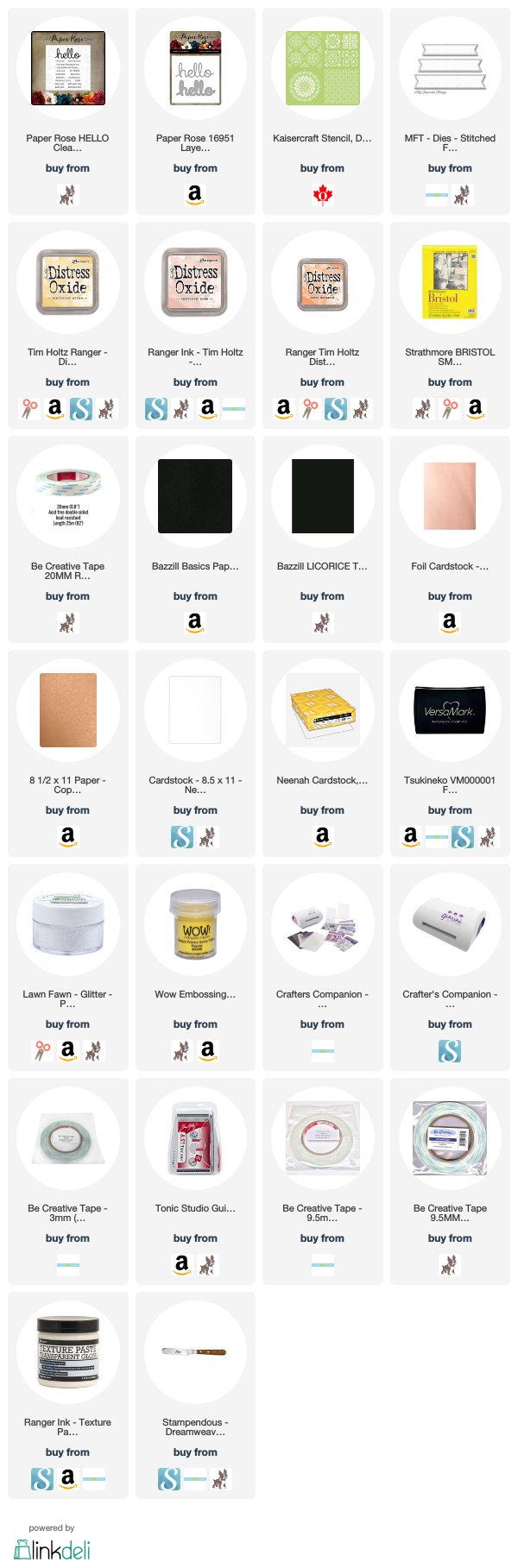View Tsukineko VersaMark ink pad
The width and height of the screenshot is (518, 1568).
pyautogui.click(x=450, y=711)
